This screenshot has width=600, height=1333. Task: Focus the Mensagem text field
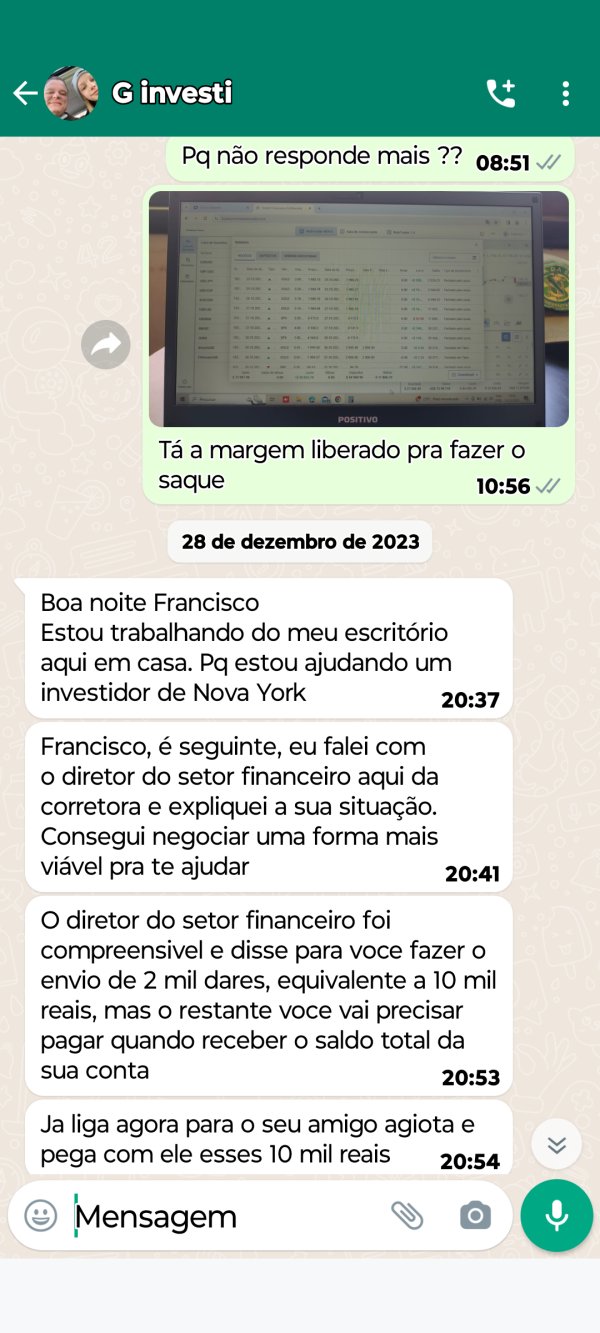[x=225, y=1216]
